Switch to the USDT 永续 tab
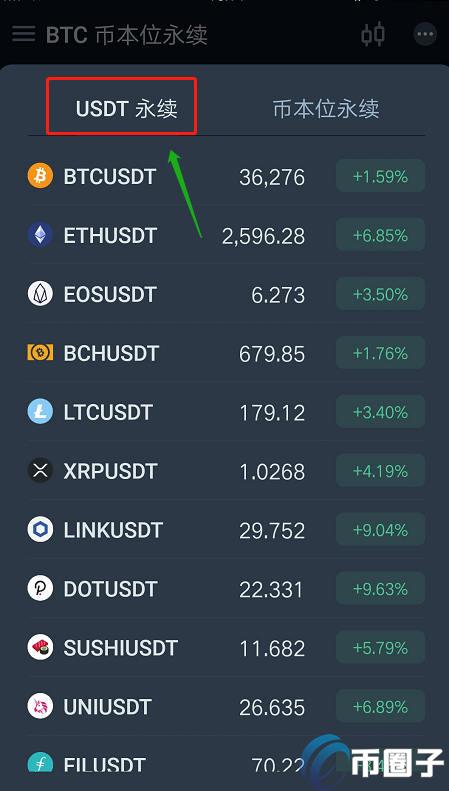 point(127,108)
